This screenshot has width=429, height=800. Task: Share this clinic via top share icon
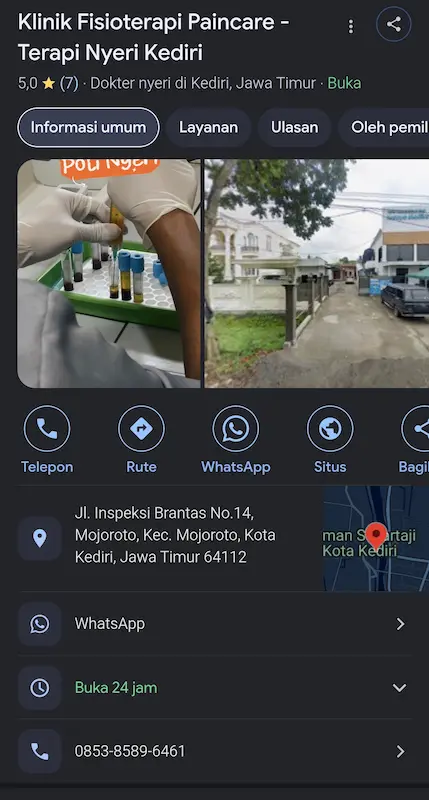click(x=393, y=24)
